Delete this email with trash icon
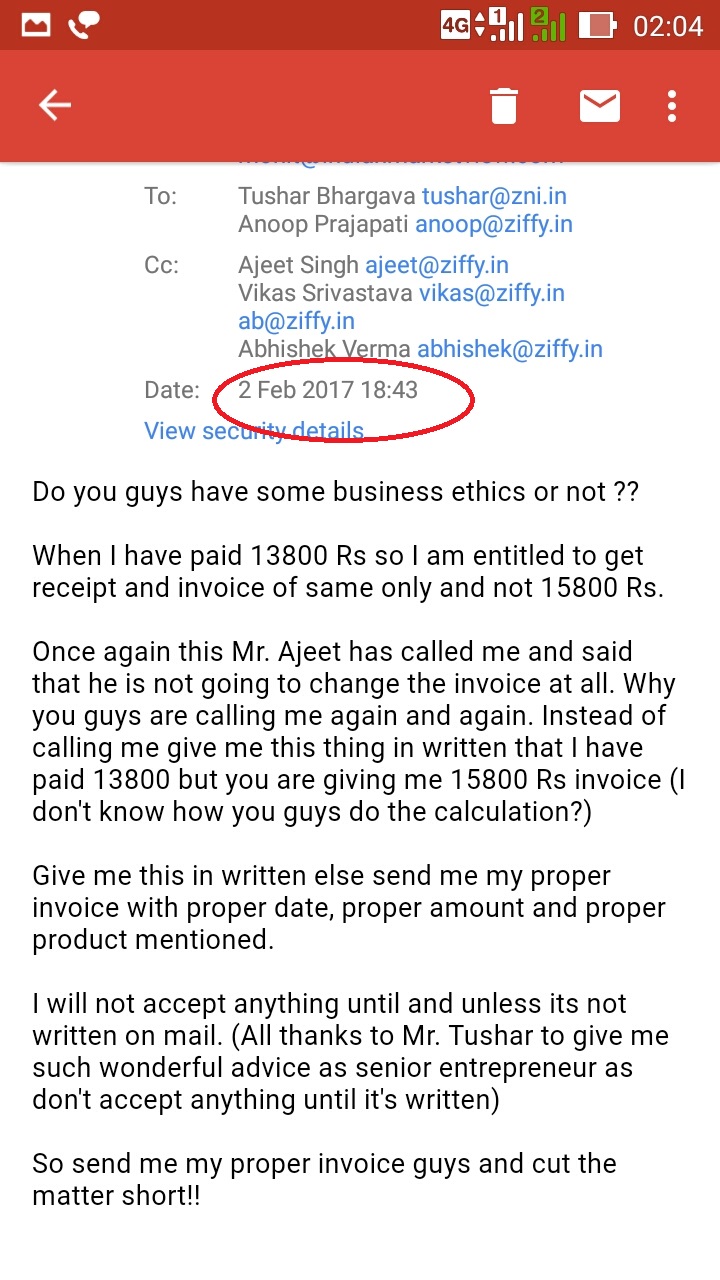The height and width of the screenshot is (1280, 720). point(504,105)
